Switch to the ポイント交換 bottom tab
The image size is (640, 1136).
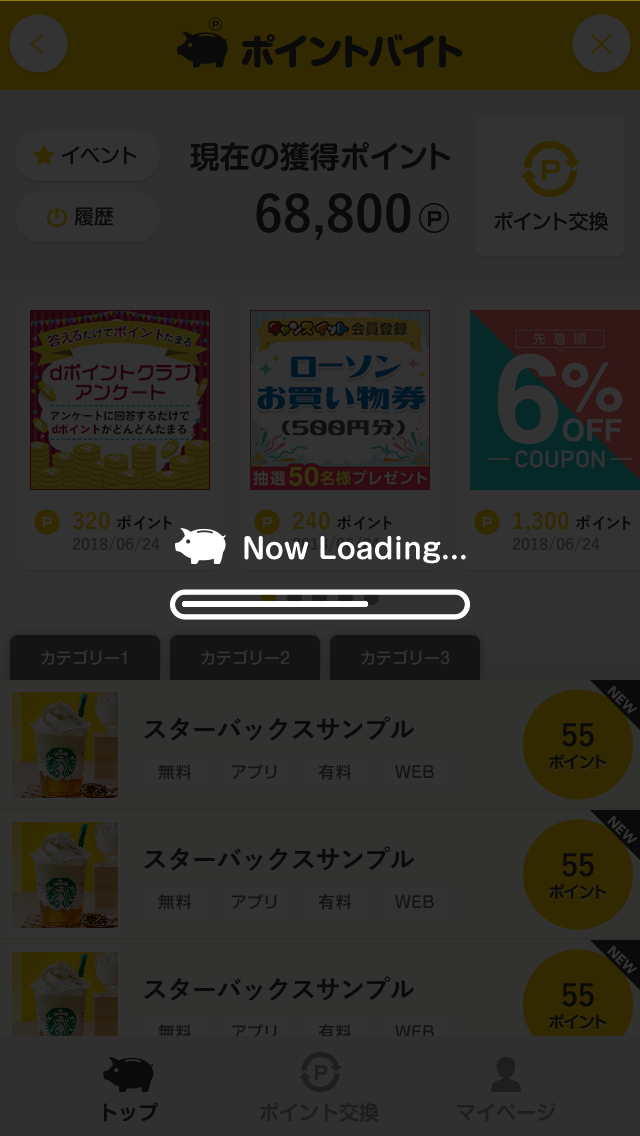pyautogui.click(x=320, y=1088)
